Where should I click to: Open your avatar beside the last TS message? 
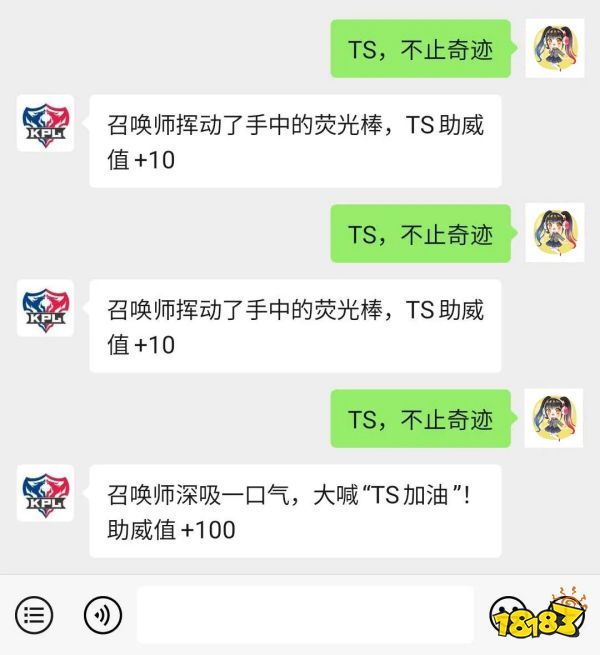(x=554, y=418)
